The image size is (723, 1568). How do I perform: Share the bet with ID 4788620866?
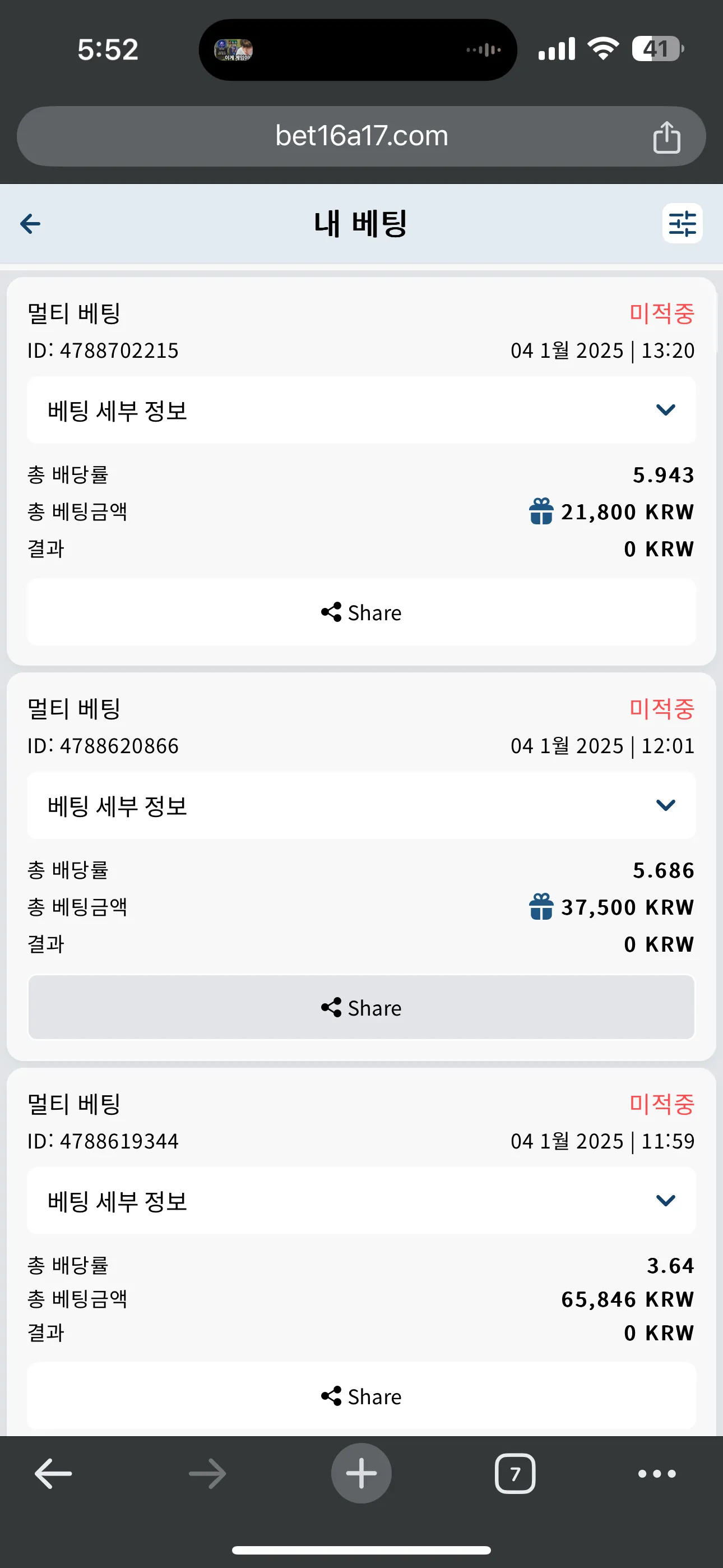point(361,1007)
